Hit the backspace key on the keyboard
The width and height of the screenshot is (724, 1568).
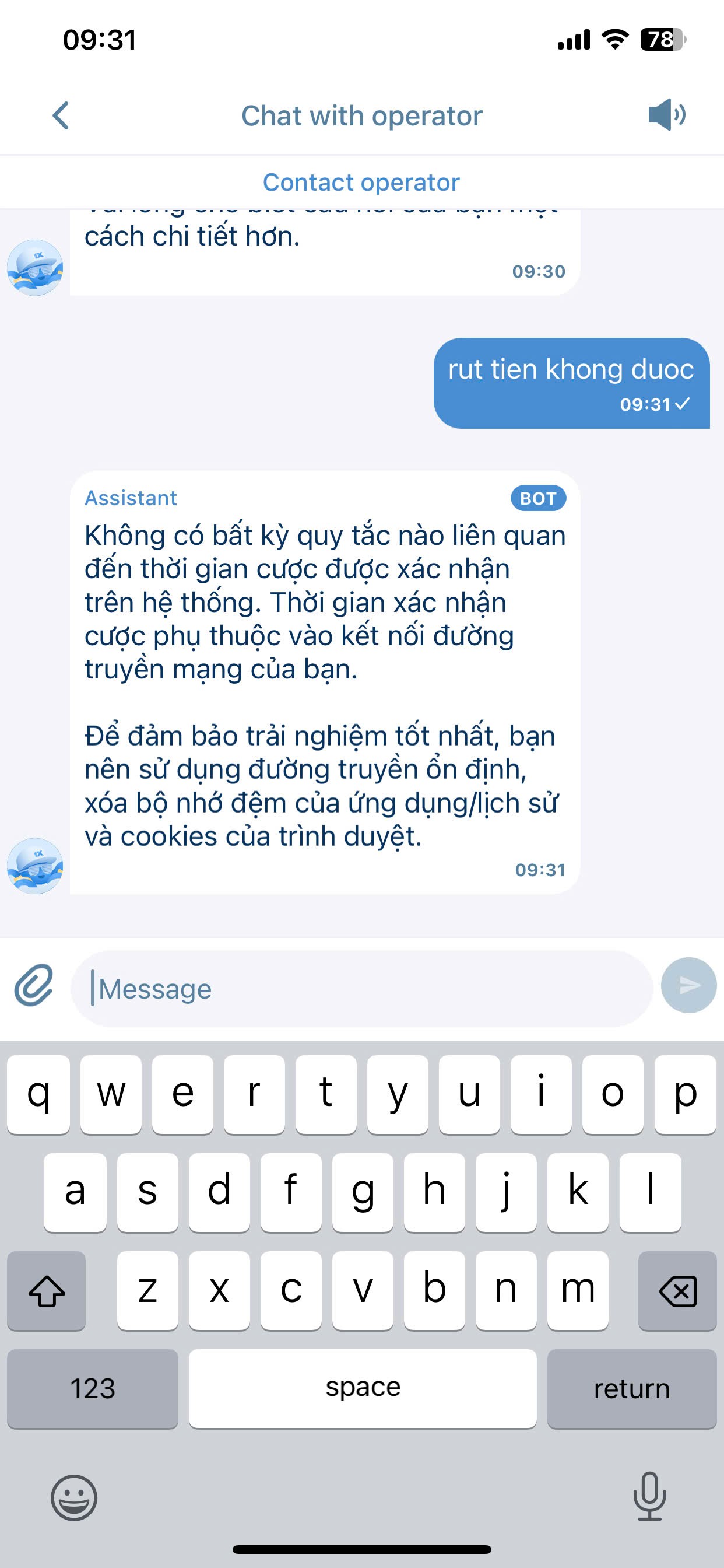coord(677,1290)
